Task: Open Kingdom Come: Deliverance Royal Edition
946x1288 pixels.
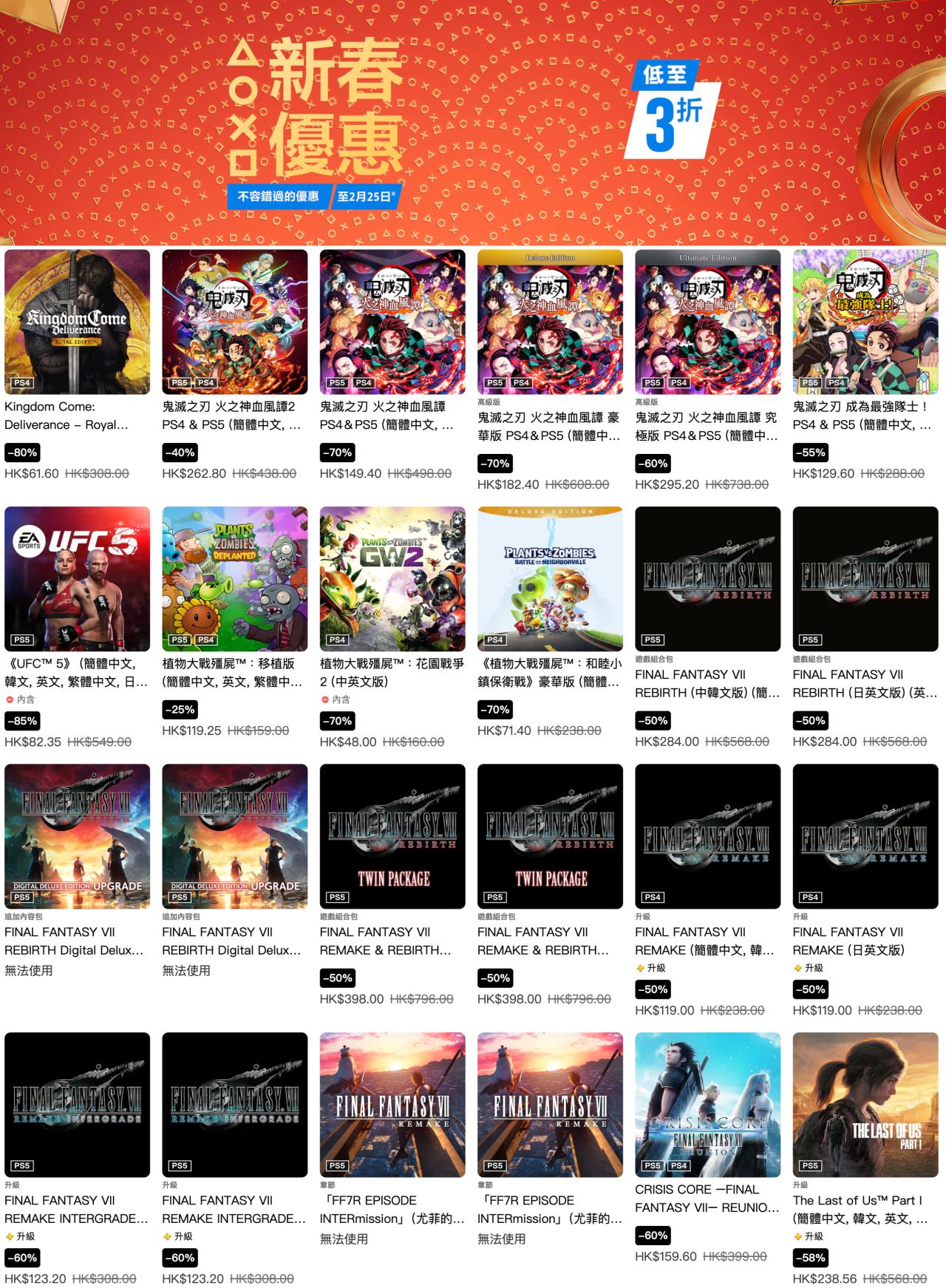Action: (x=77, y=322)
